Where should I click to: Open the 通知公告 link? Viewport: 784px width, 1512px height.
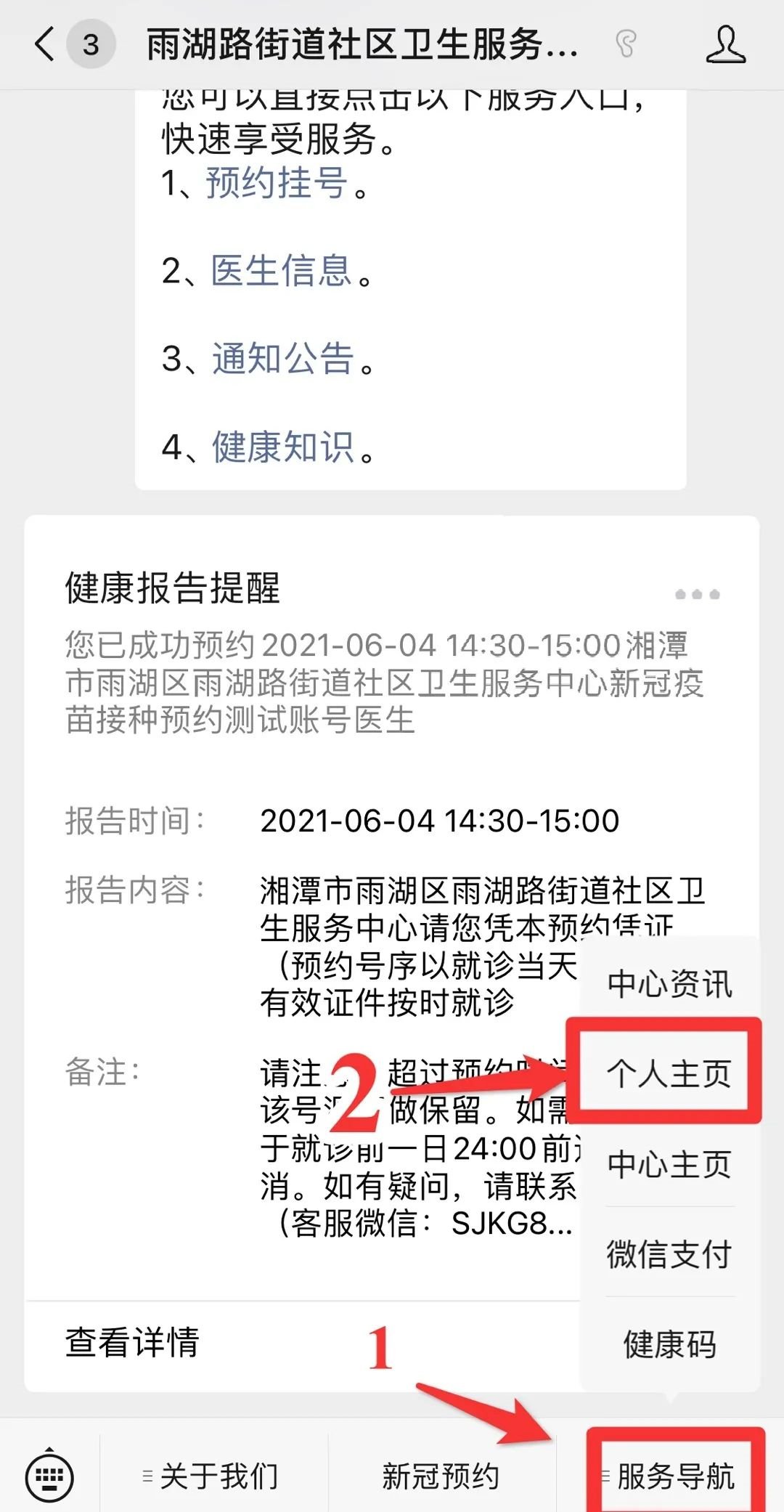coord(282,359)
